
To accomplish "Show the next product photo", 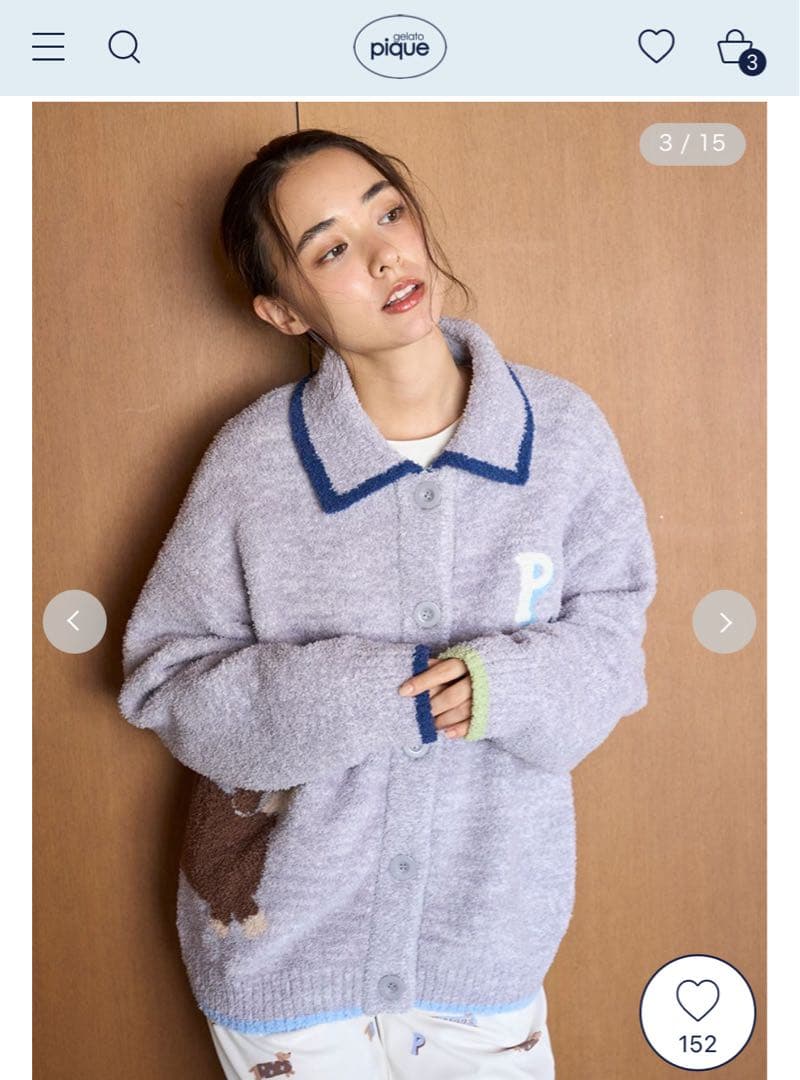I will pyautogui.click(x=724, y=621).
